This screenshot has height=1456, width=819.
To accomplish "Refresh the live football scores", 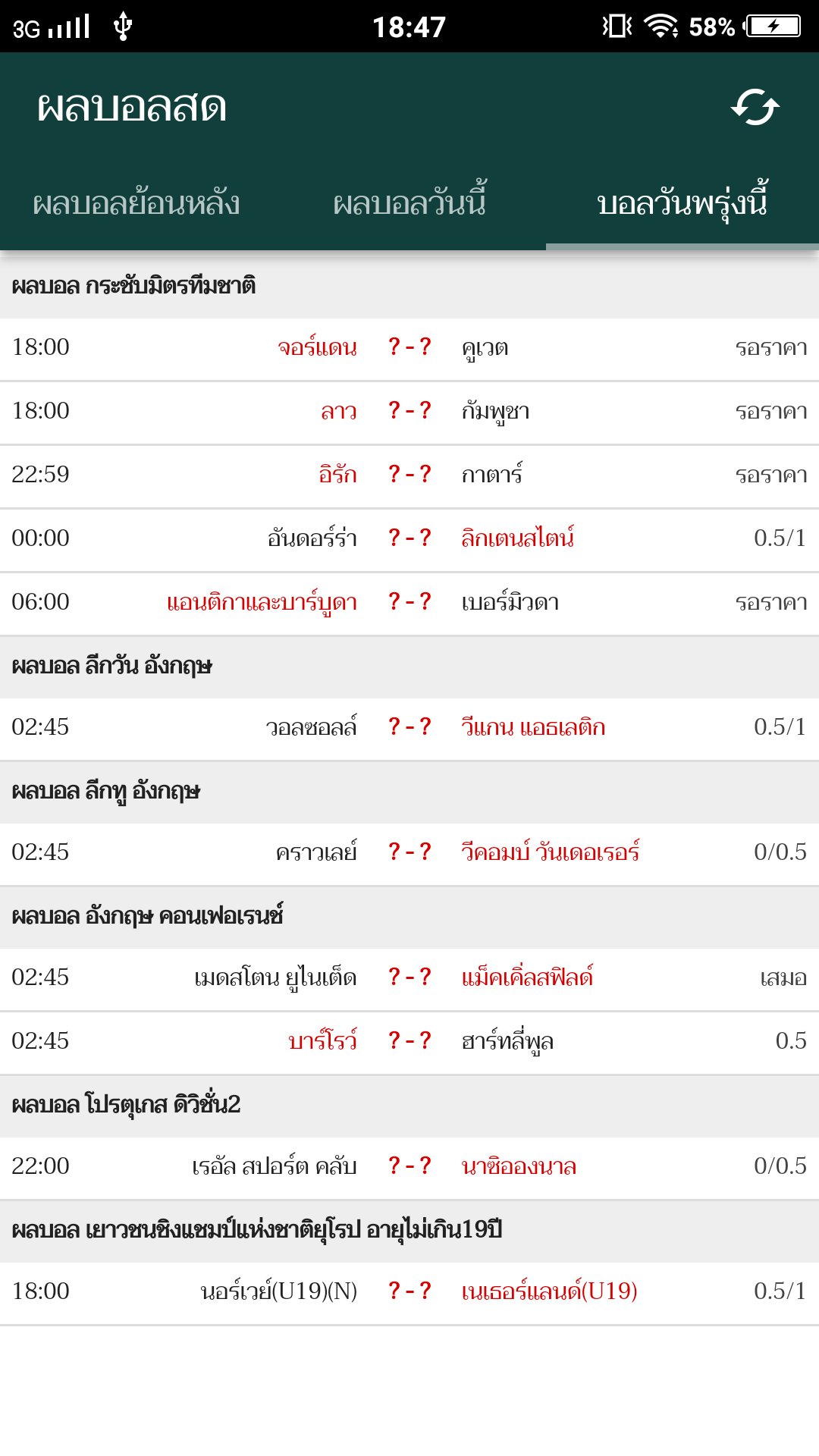I will tap(755, 107).
